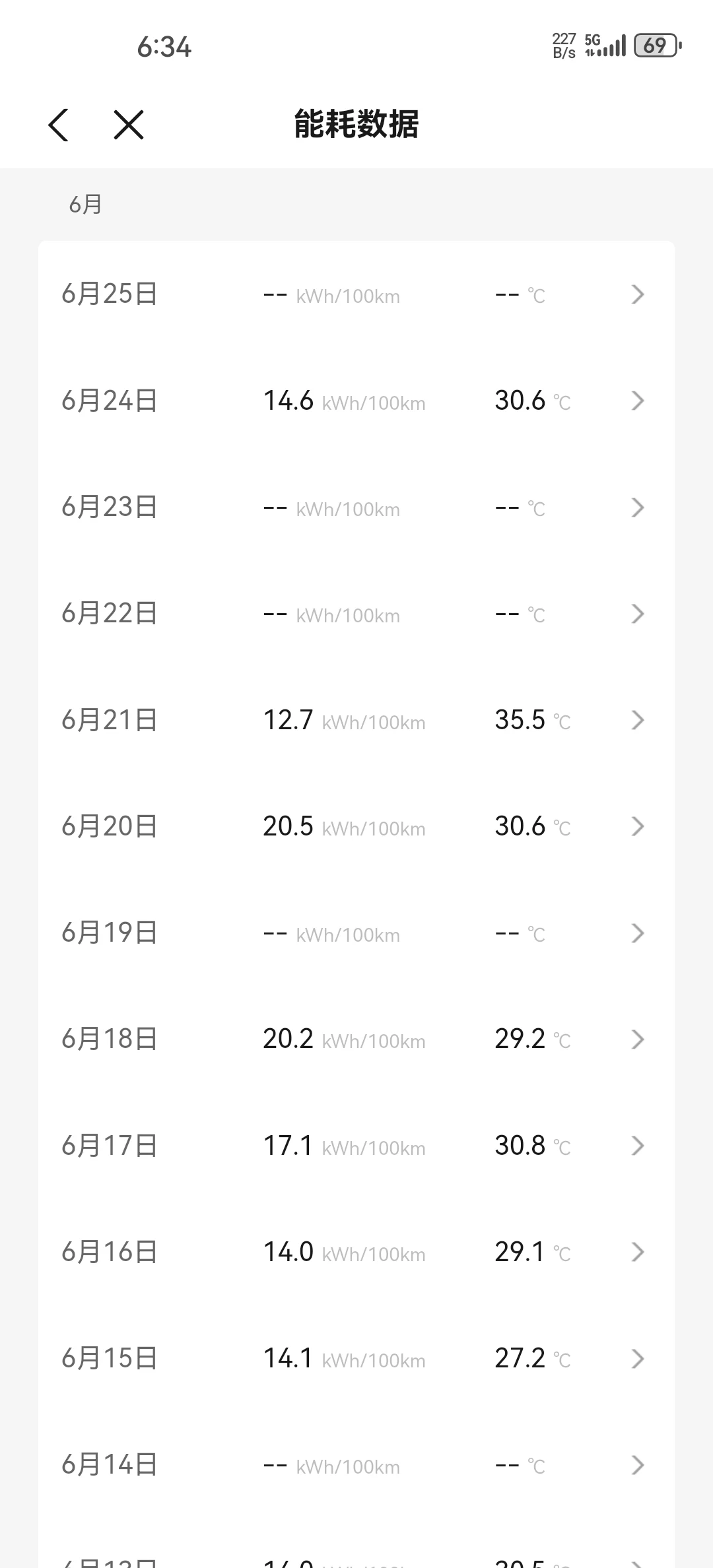Select the 6月22日 row

[x=356, y=614]
